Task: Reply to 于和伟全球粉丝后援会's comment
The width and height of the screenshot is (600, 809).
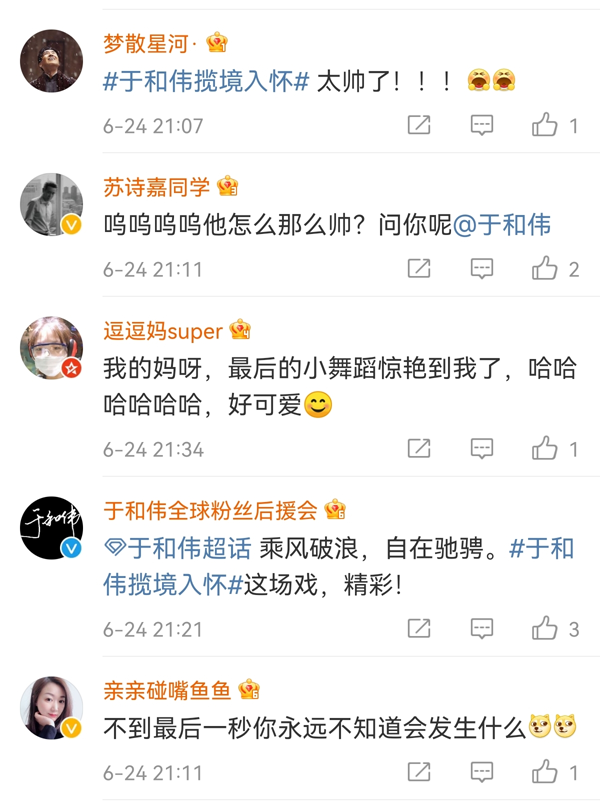Action: pyautogui.click(x=482, y=629)
